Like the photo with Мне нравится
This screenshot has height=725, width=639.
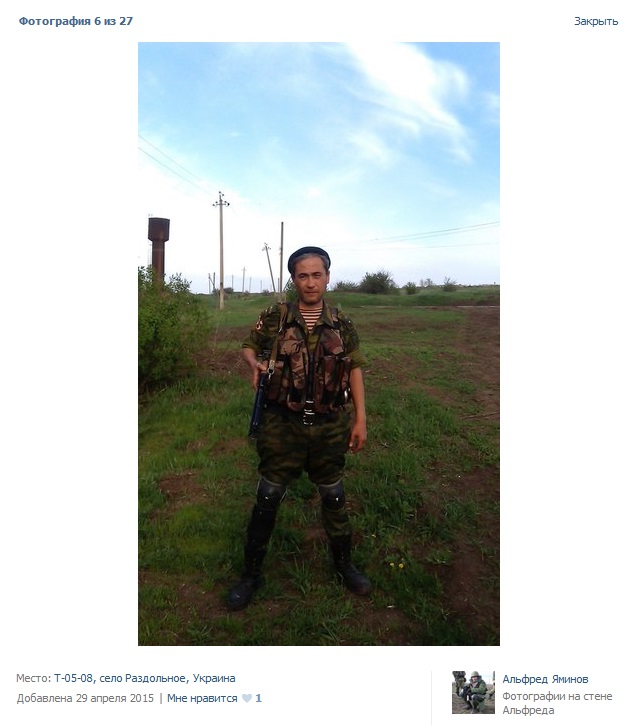202,698
